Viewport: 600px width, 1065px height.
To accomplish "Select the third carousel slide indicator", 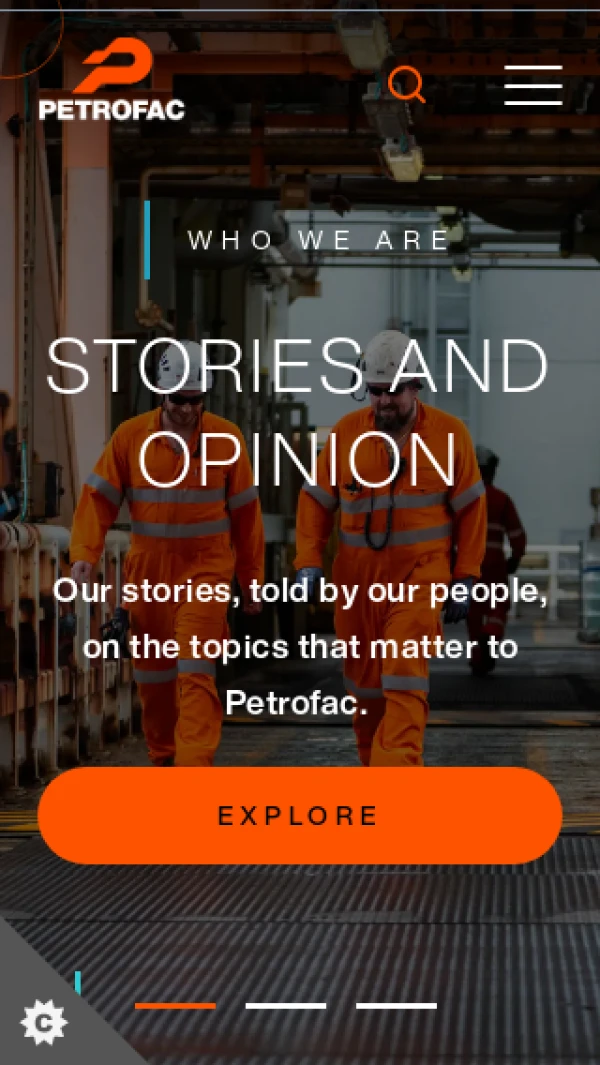I will coord(396,1006).
